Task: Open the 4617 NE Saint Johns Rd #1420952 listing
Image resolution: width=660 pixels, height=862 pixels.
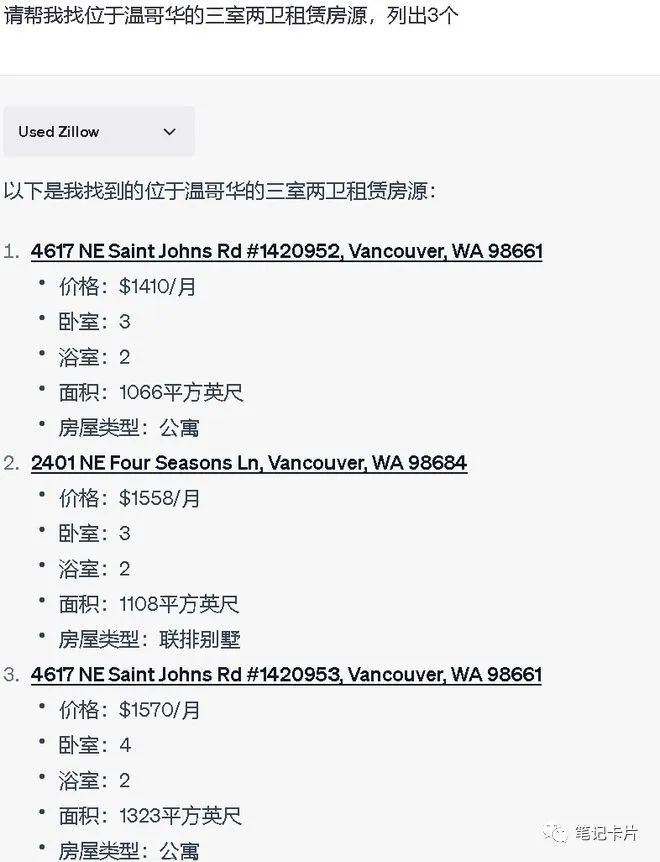Action: pos(286,251)
